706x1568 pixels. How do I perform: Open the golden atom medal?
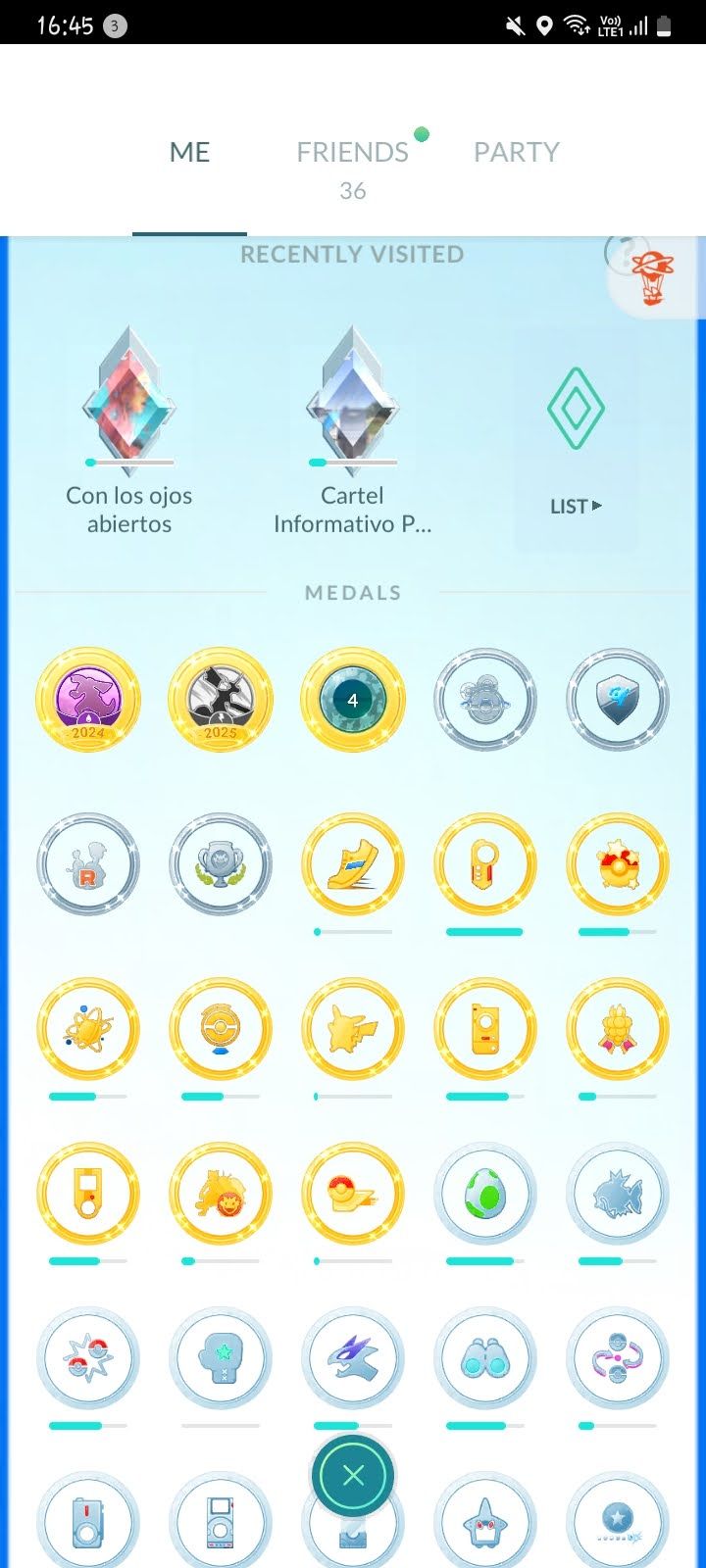88,1029
